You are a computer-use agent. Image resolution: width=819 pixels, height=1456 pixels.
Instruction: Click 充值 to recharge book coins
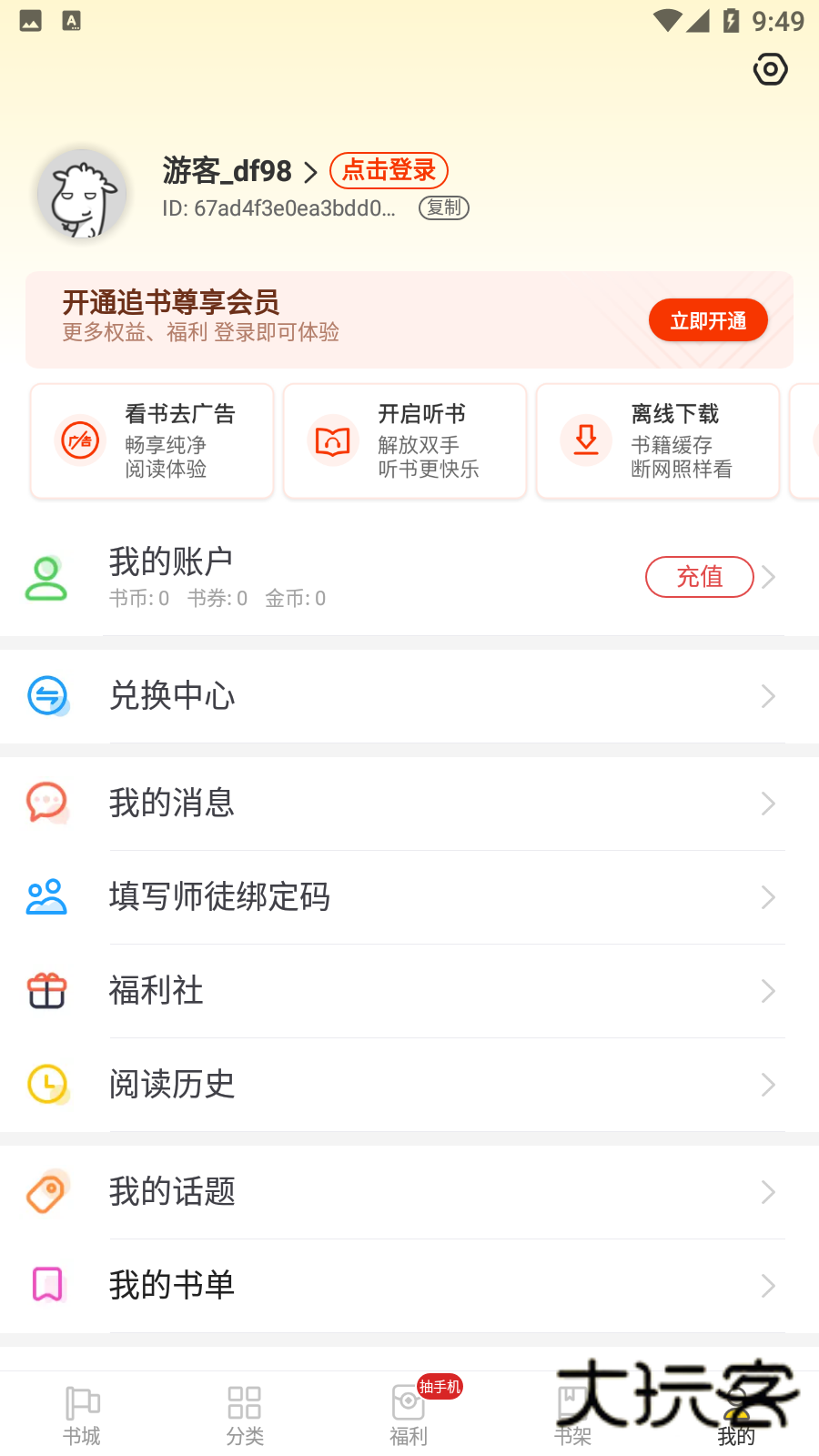pos(700,577)
